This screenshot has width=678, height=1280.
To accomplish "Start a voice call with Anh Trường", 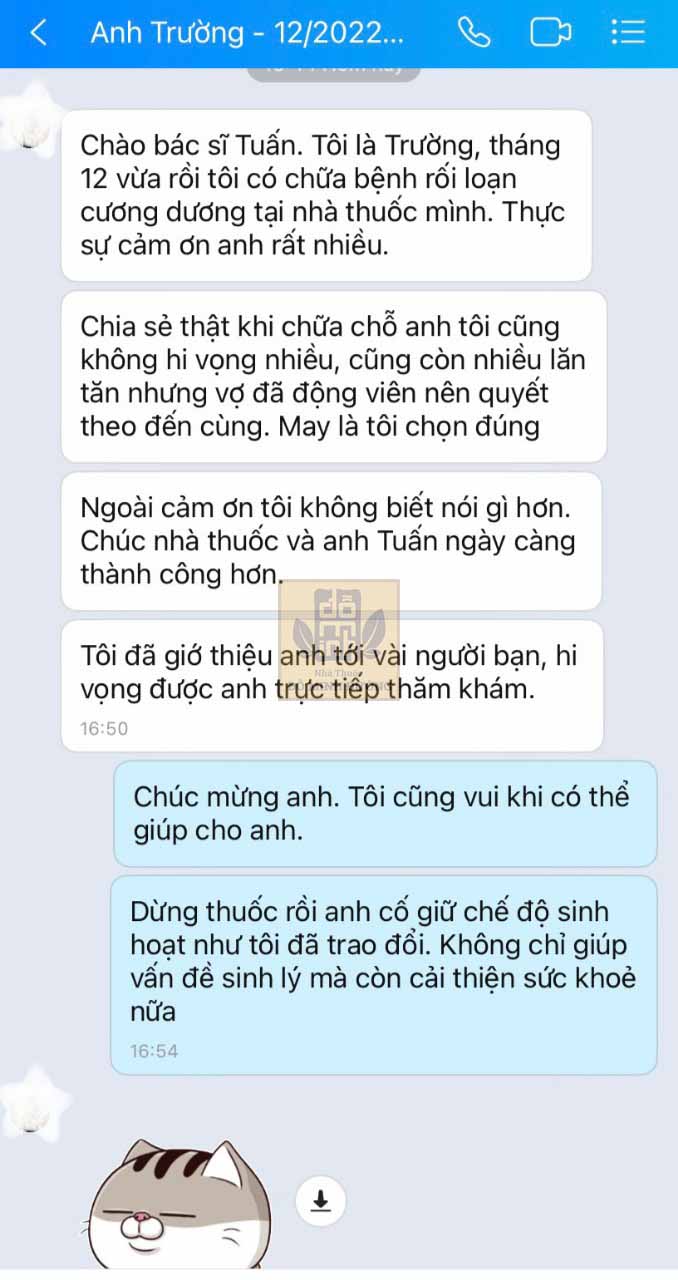I will coord(473,33).
